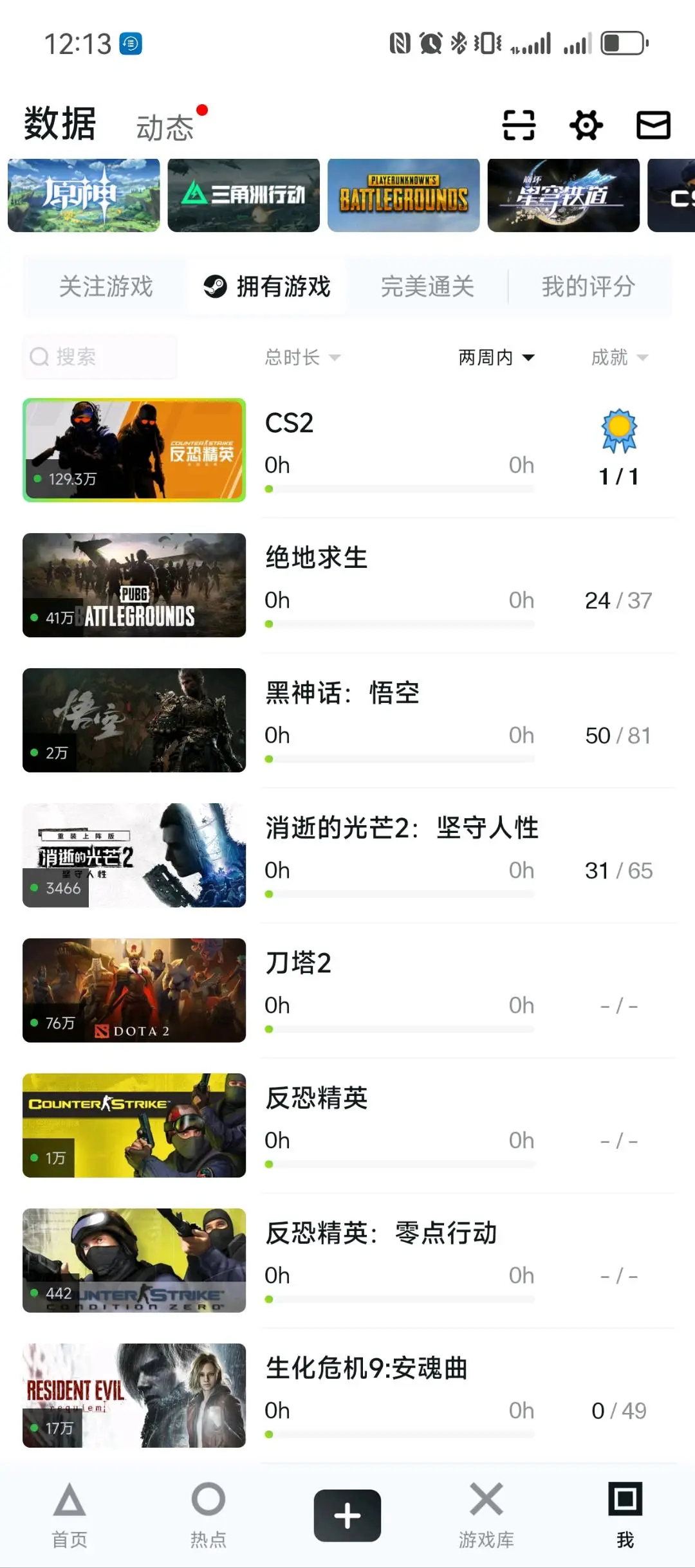Go to the 首页 tab
Image resolution: width=695 pixels, height=1568 pixels.
point(69,1515)
